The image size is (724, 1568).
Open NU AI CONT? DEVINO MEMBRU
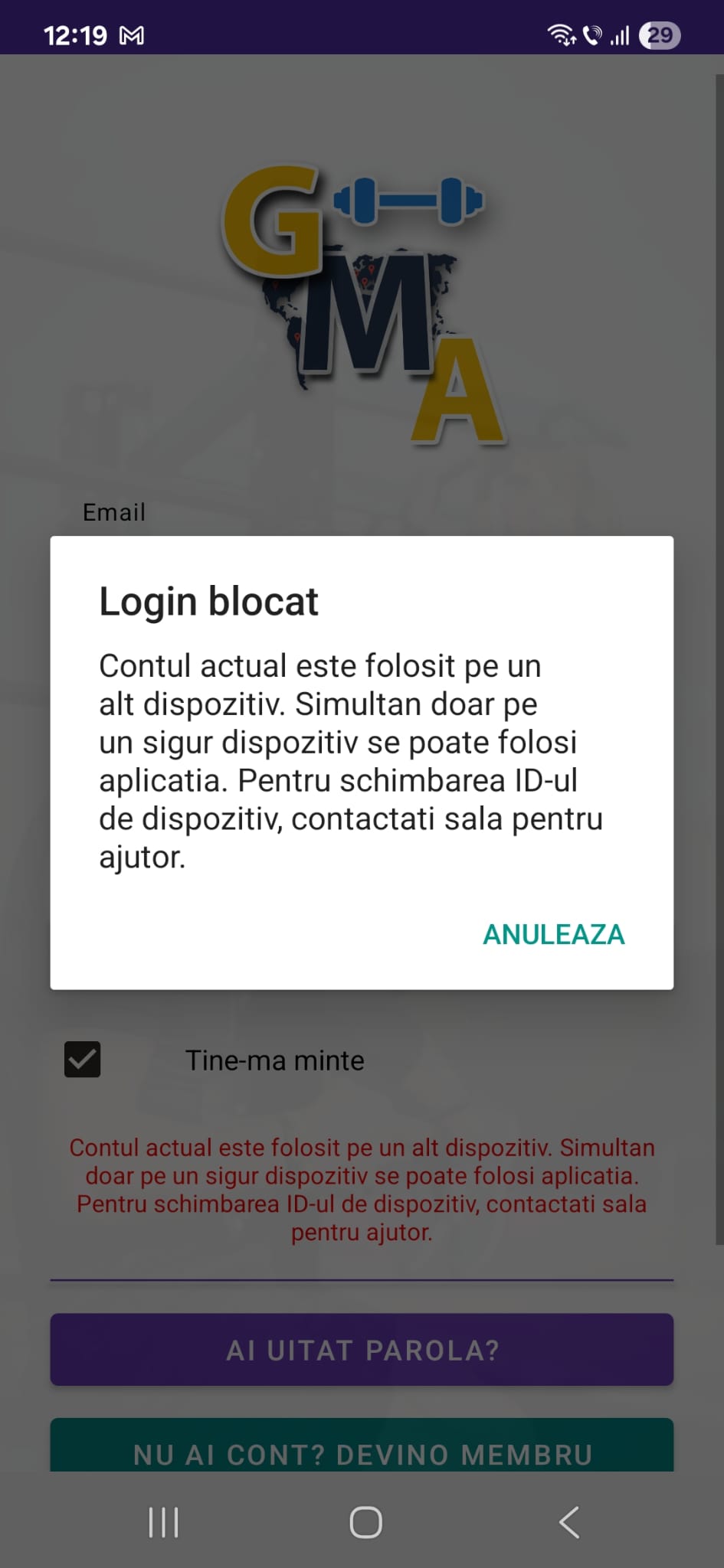(362, 1449)
